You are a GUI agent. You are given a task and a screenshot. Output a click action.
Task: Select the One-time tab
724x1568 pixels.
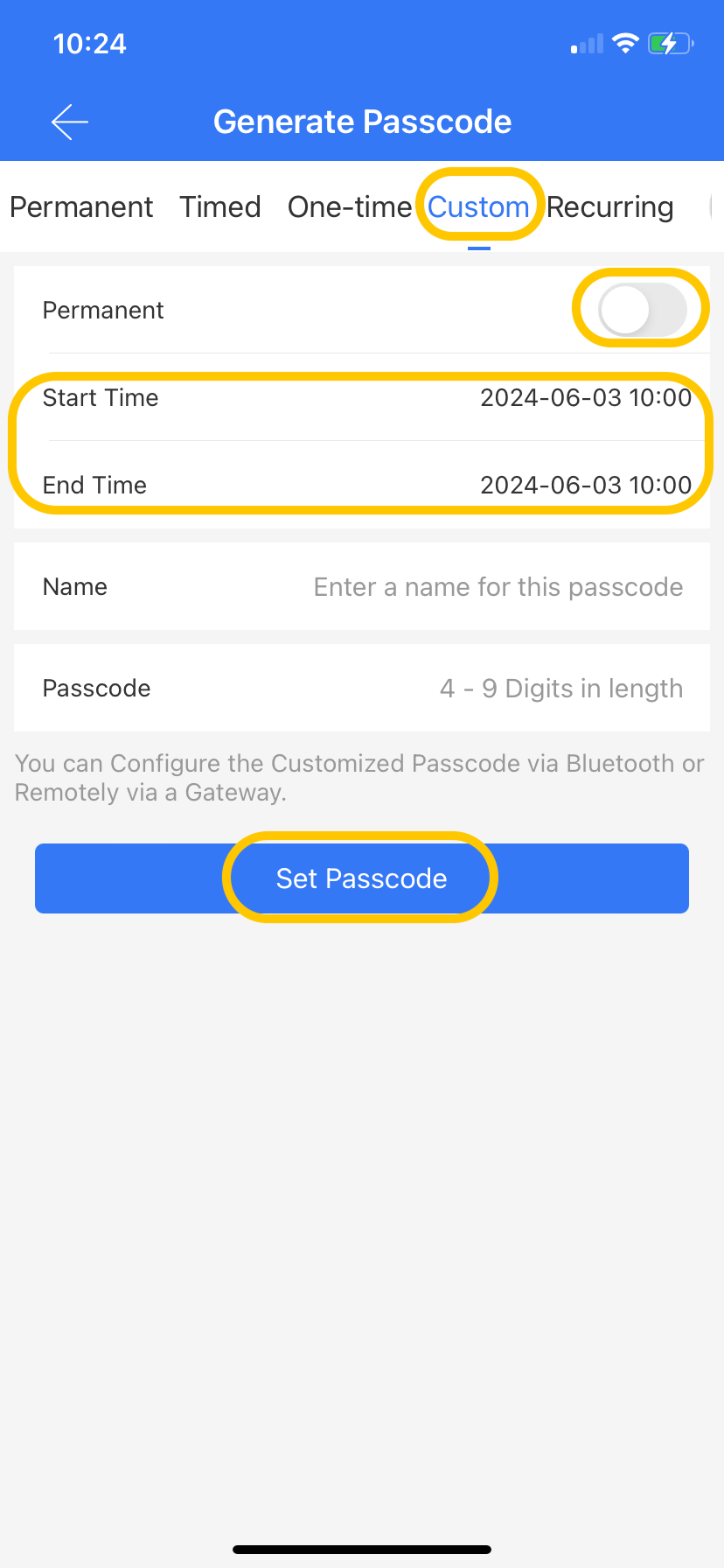coord(350,207)
